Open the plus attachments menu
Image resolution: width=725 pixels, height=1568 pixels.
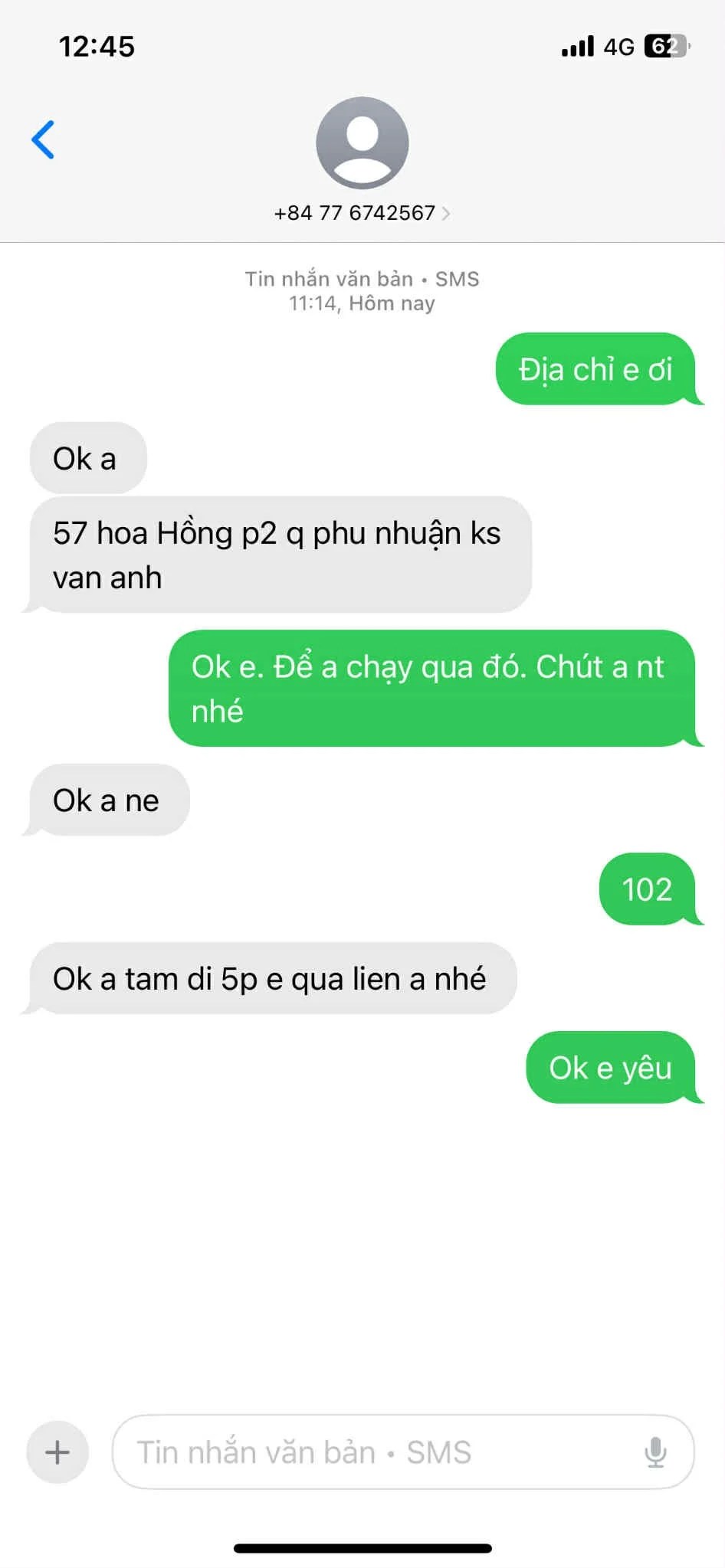click(x=57, y=1452)
